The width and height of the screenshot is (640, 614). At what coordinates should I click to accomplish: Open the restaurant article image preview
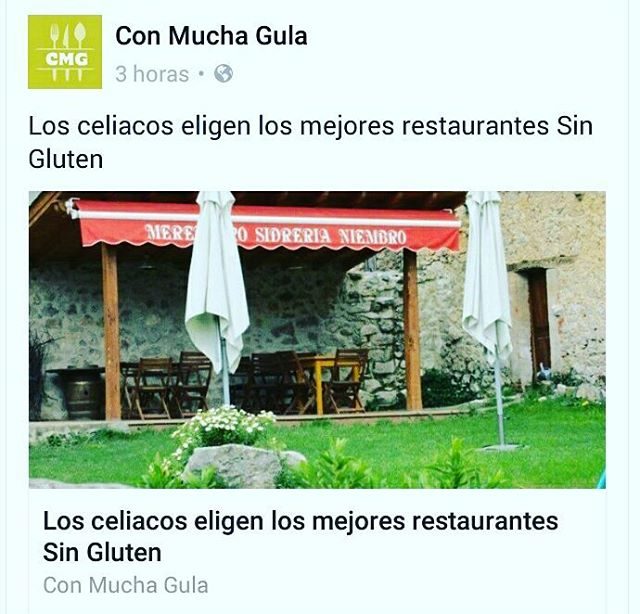(316, 339)
